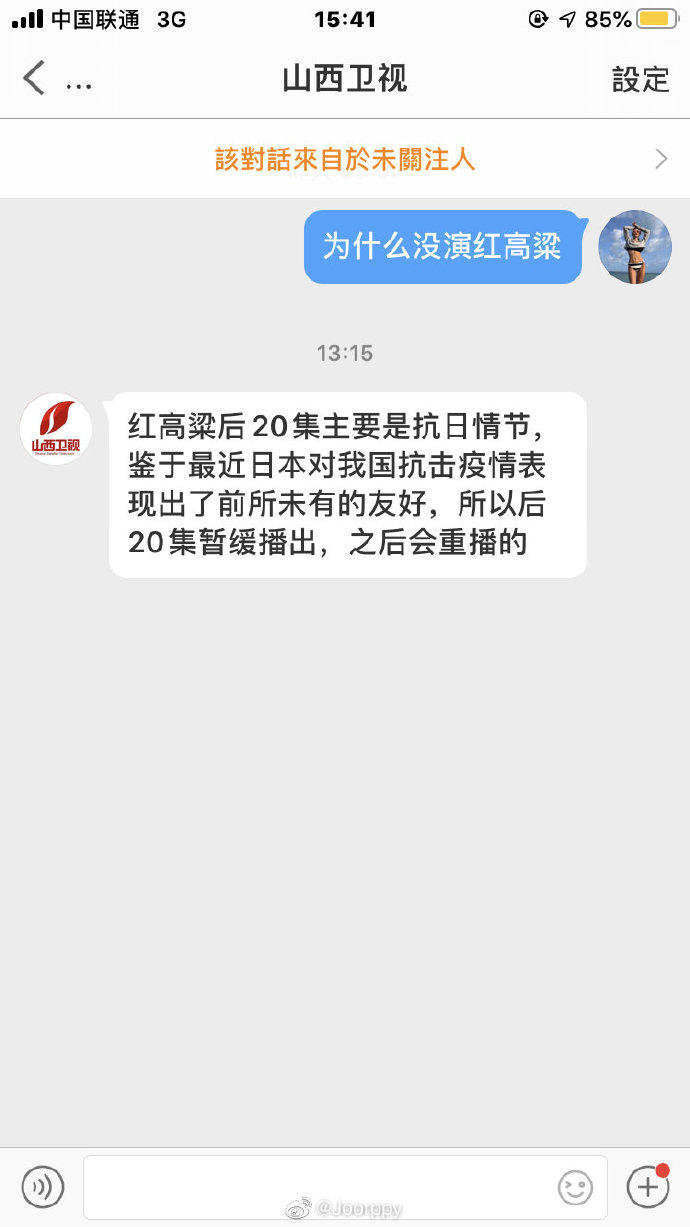
Task: Open 山西卫视 profile avatar
Action: pos(56,429)
